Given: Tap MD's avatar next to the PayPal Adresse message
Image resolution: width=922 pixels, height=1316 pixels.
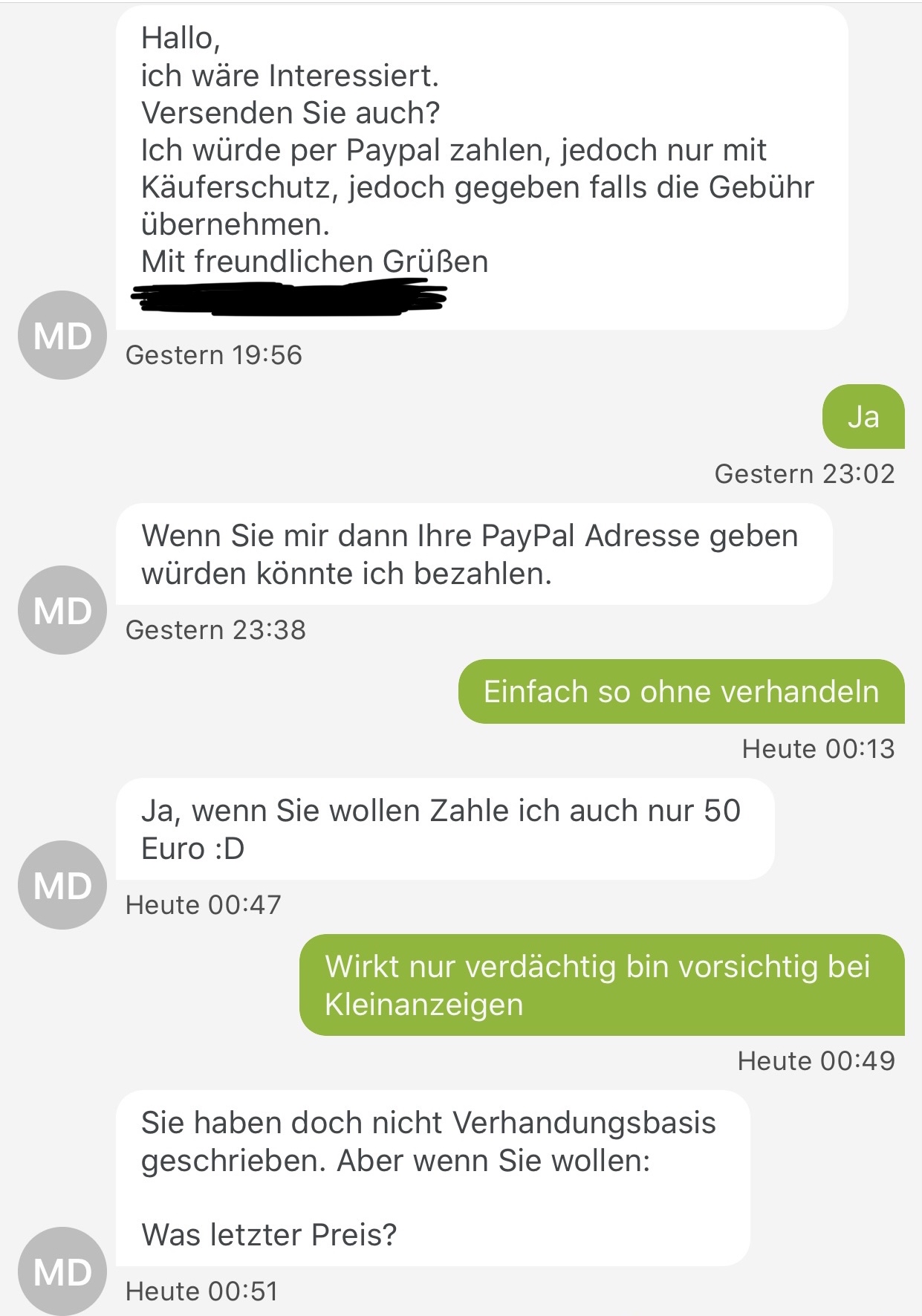Looking at the screenshot, I should click(x=62, y=610).
